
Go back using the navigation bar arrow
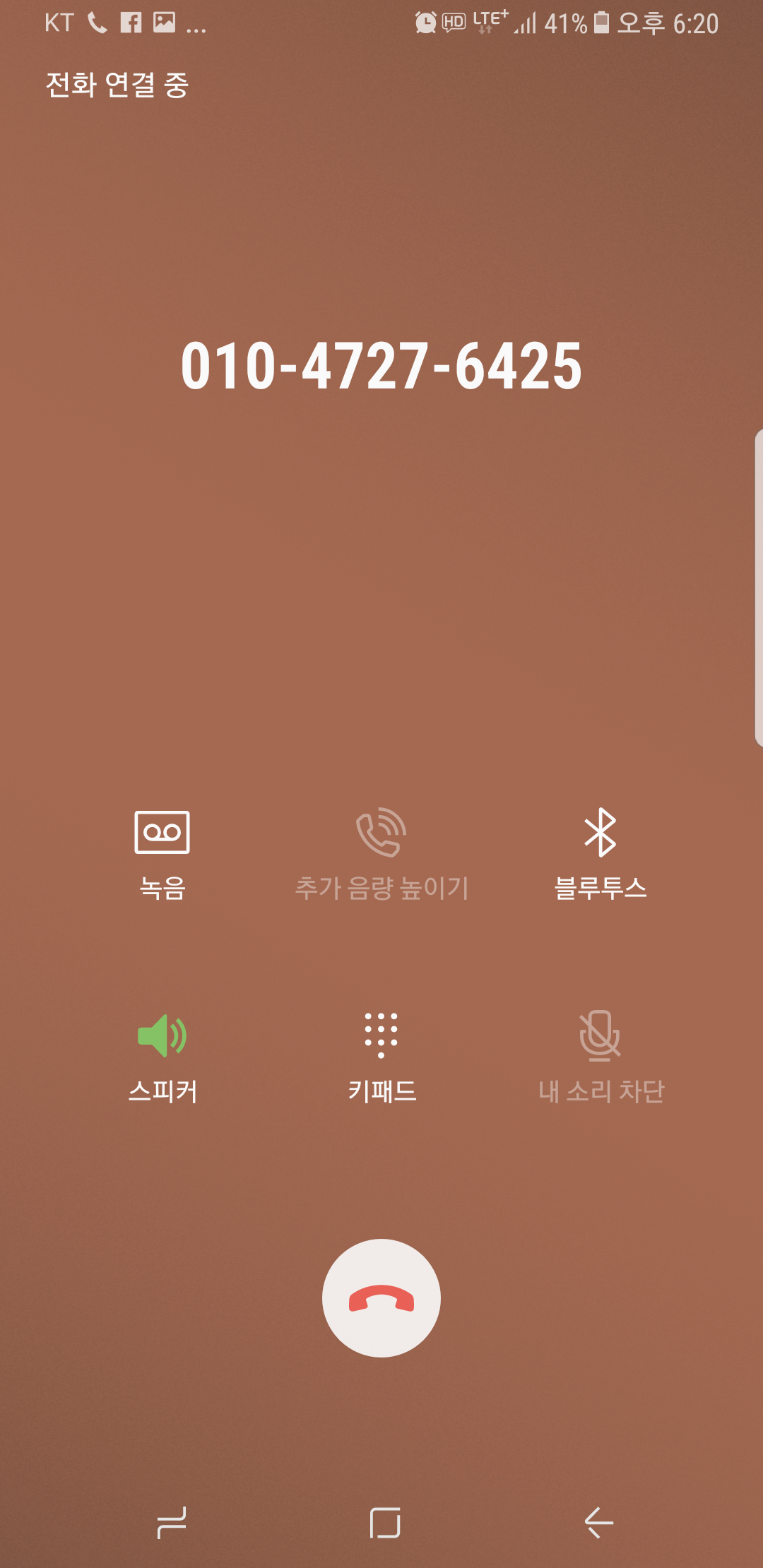coord(599,1522)
